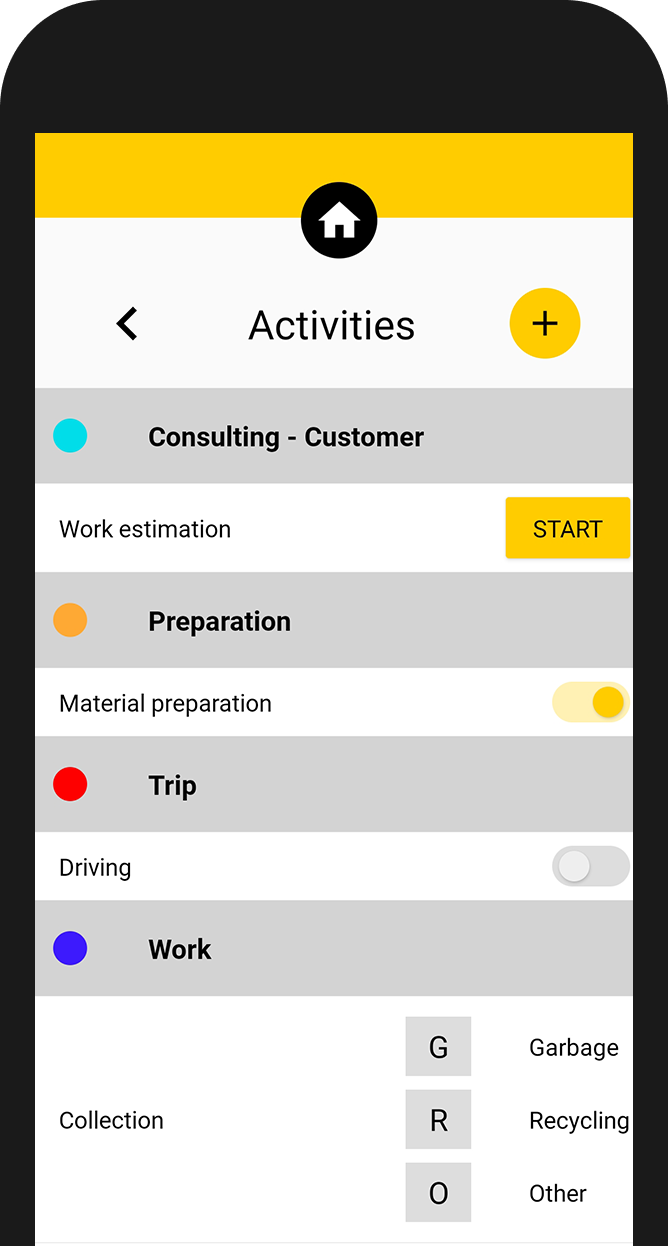Add a new activity
The width and height of the screenshot is (668, 1246).
(x=545, y=323)
